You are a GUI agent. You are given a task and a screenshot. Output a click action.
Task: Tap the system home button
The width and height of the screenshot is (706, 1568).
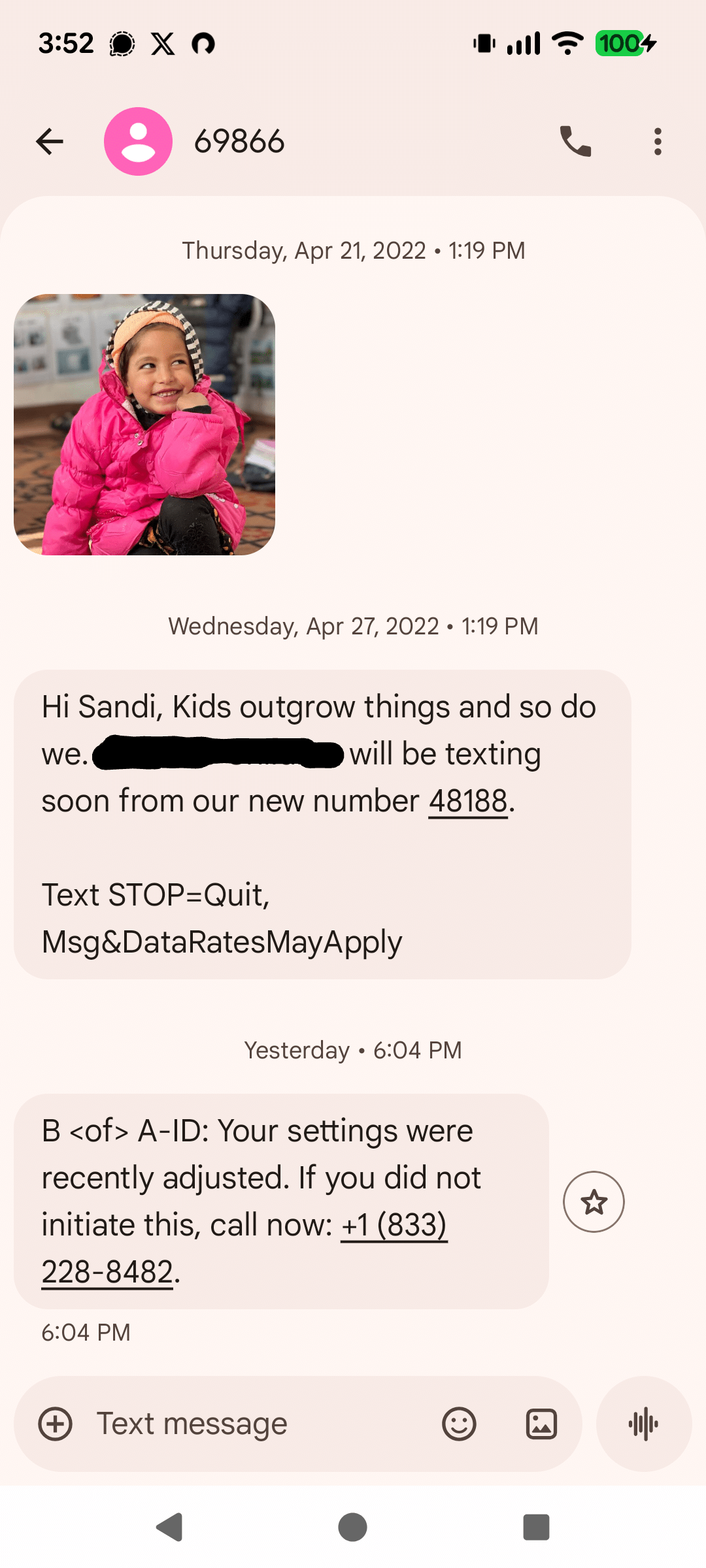click(352, 1527)
